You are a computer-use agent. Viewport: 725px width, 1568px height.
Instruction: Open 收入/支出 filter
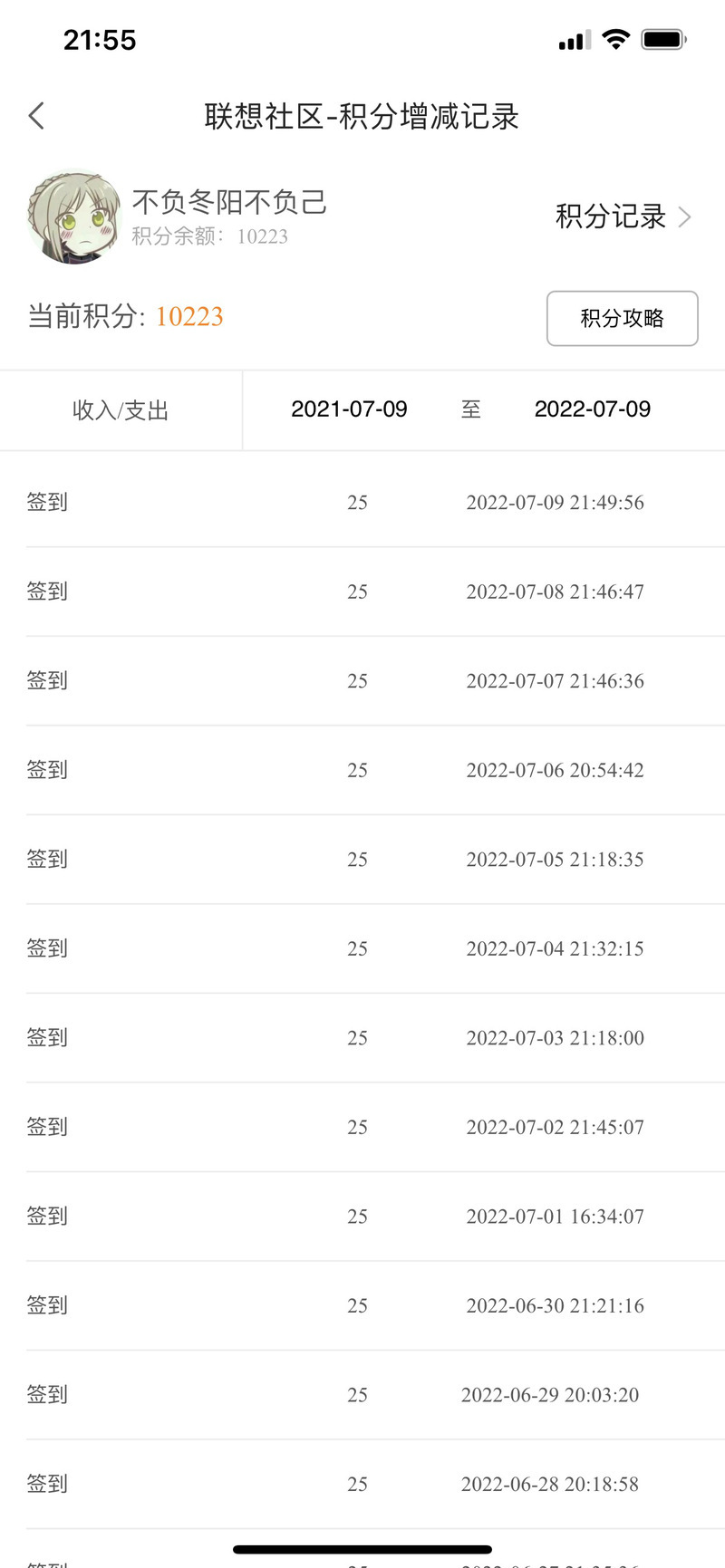(121, 410)
